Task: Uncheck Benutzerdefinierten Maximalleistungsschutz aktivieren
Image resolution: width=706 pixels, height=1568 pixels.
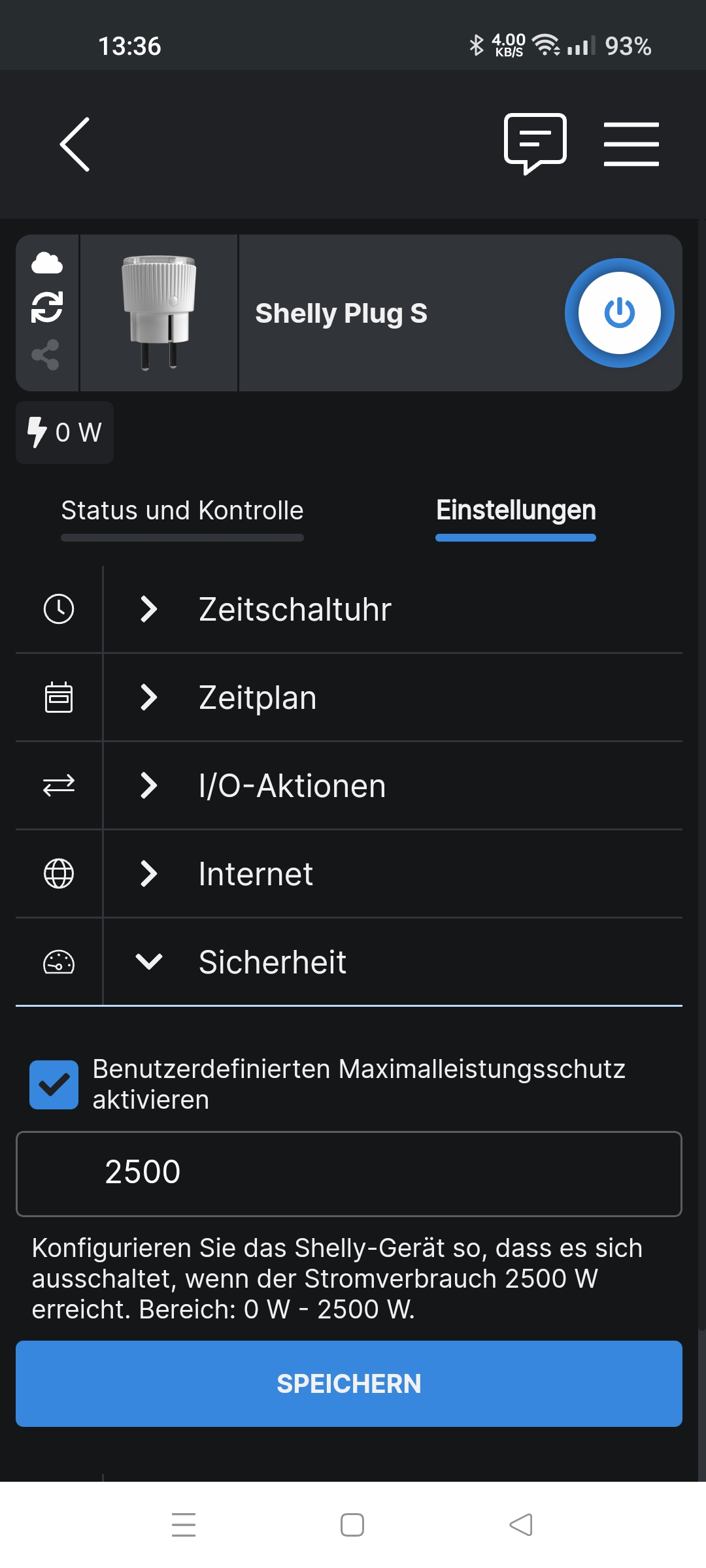Action: click(54, 1085)
